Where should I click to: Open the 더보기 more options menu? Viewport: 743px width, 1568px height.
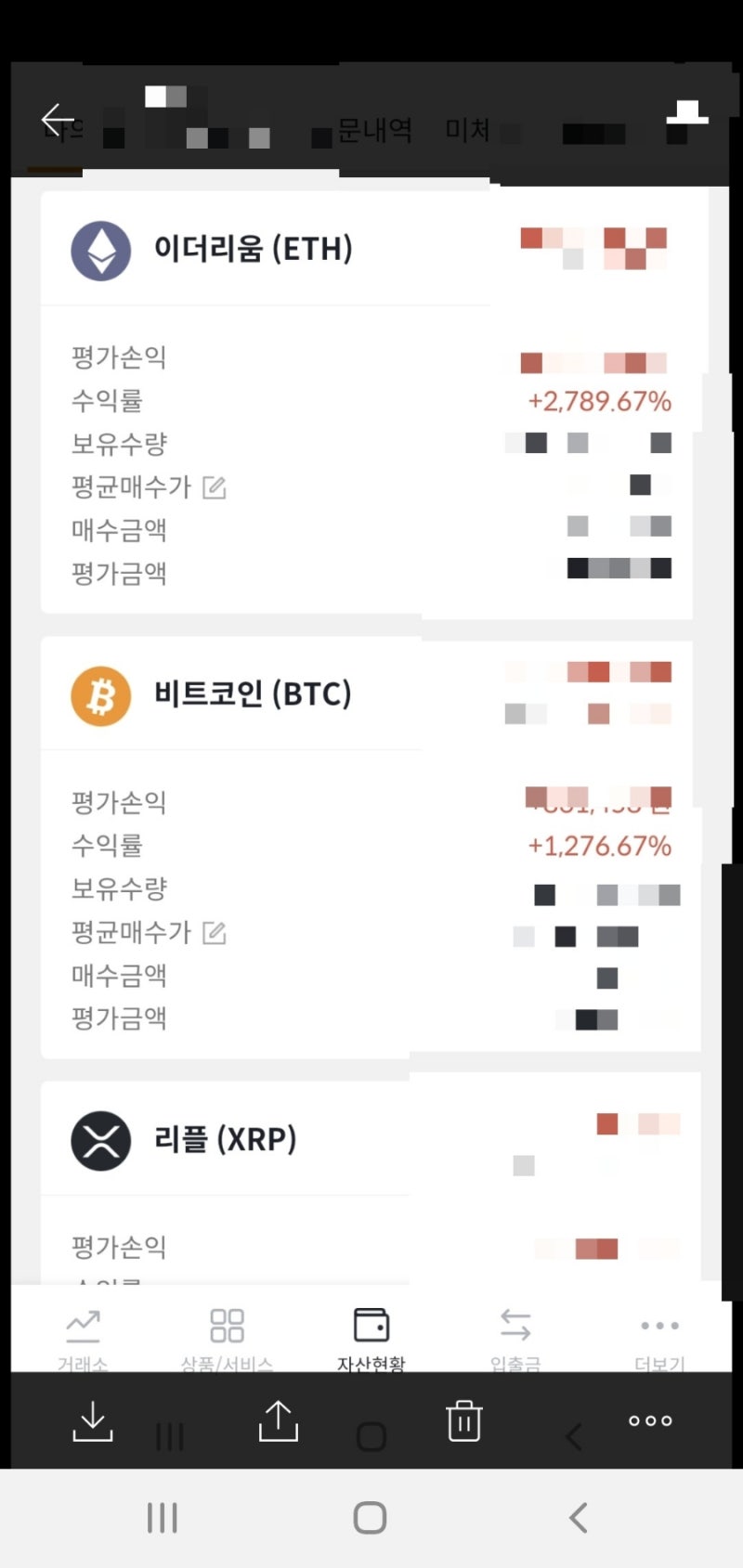click(x=658, y=1326)
